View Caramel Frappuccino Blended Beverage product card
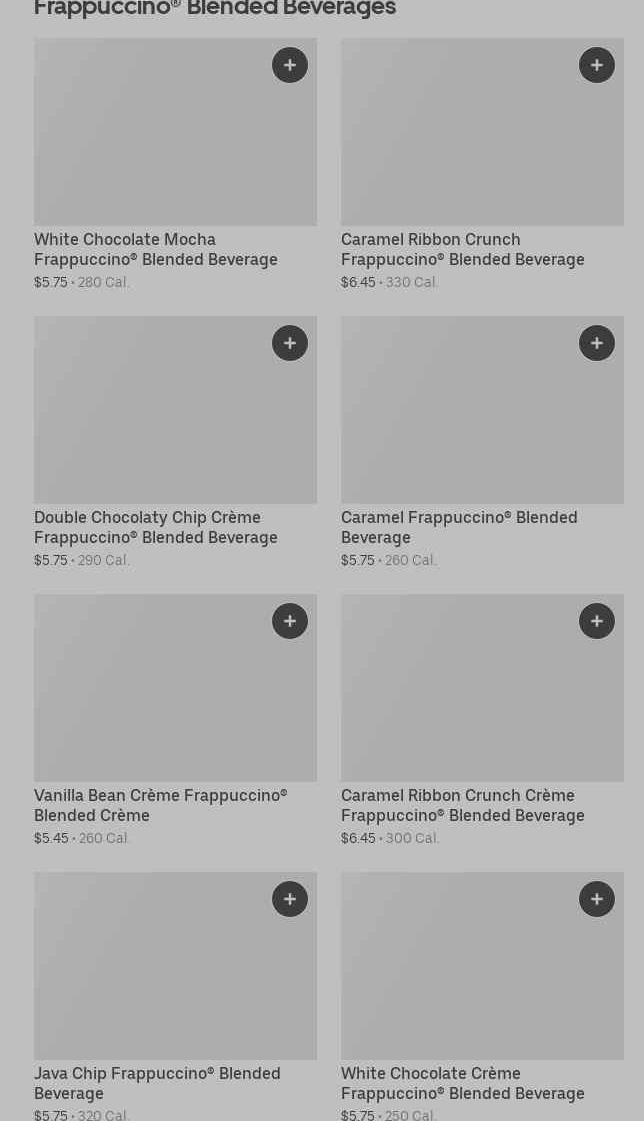Viewport: 644px width, 1121px height. click(x=482, y=443)
